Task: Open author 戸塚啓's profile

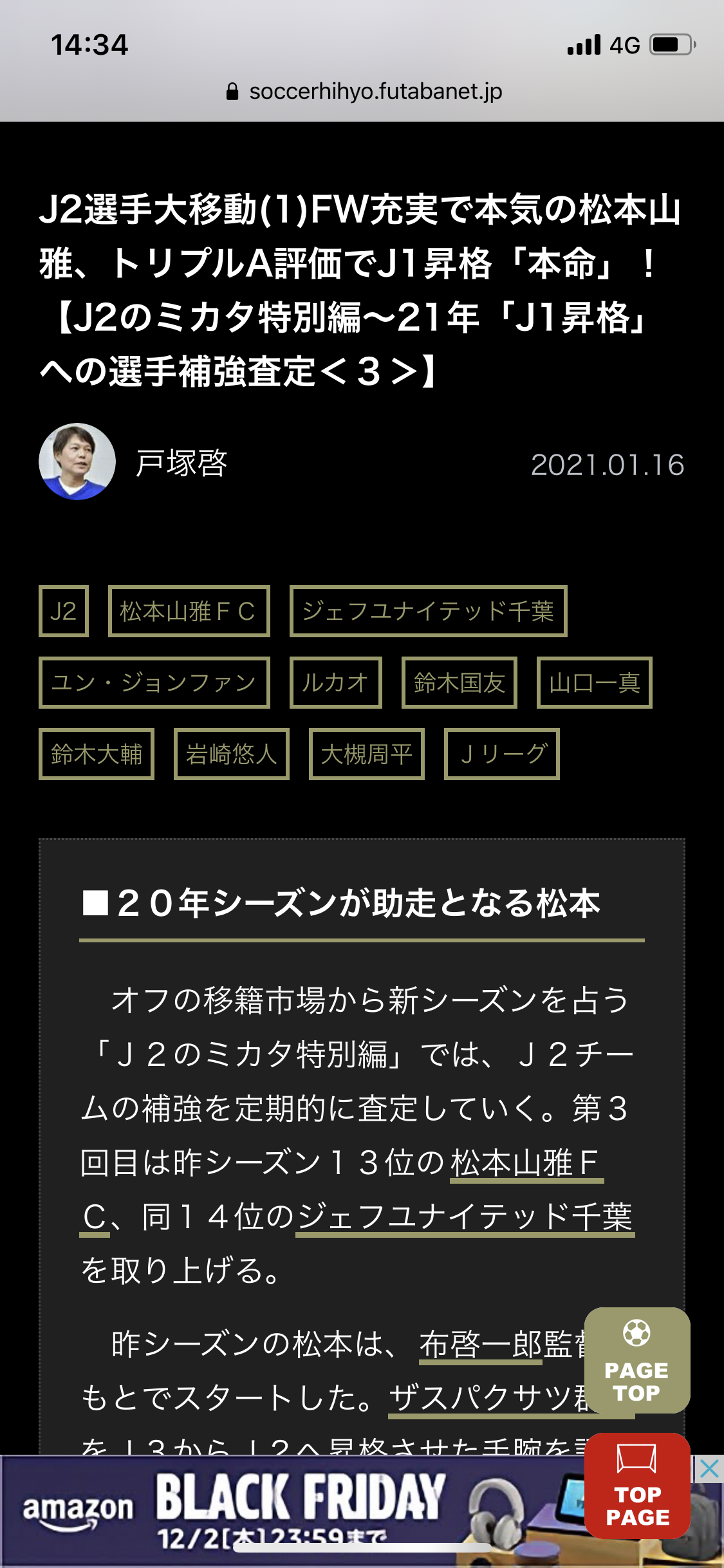Action: pos(181,463)
